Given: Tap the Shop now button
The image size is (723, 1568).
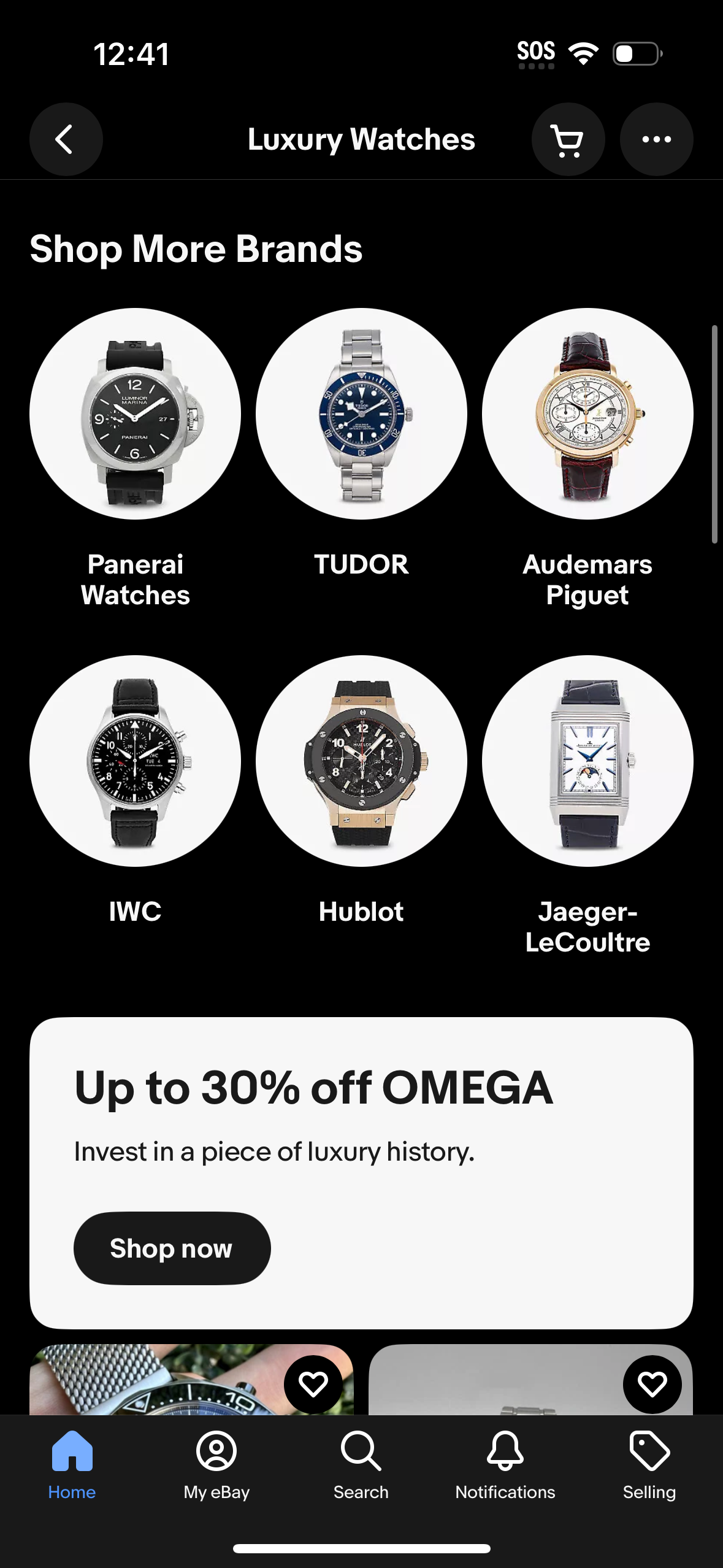Looking at the screenshot, I should point(172,1248).
